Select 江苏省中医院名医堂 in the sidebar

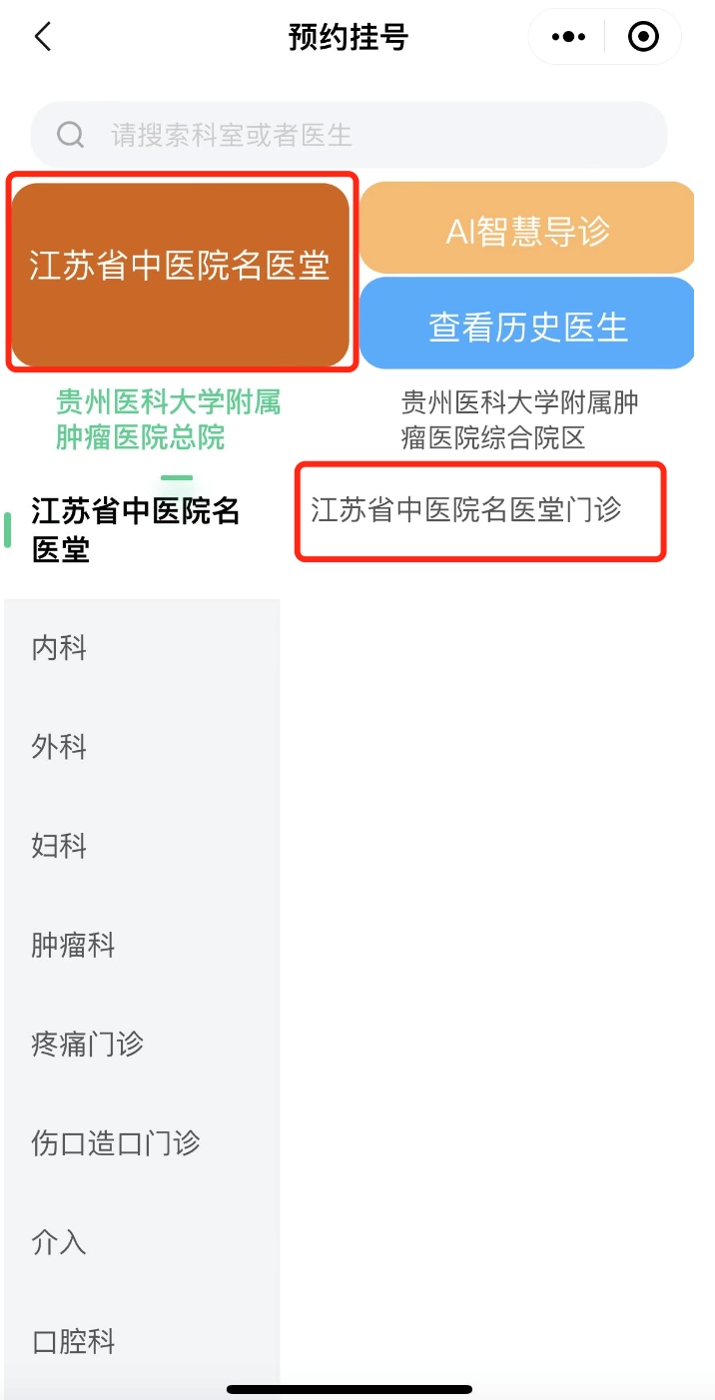click(136, 530)
